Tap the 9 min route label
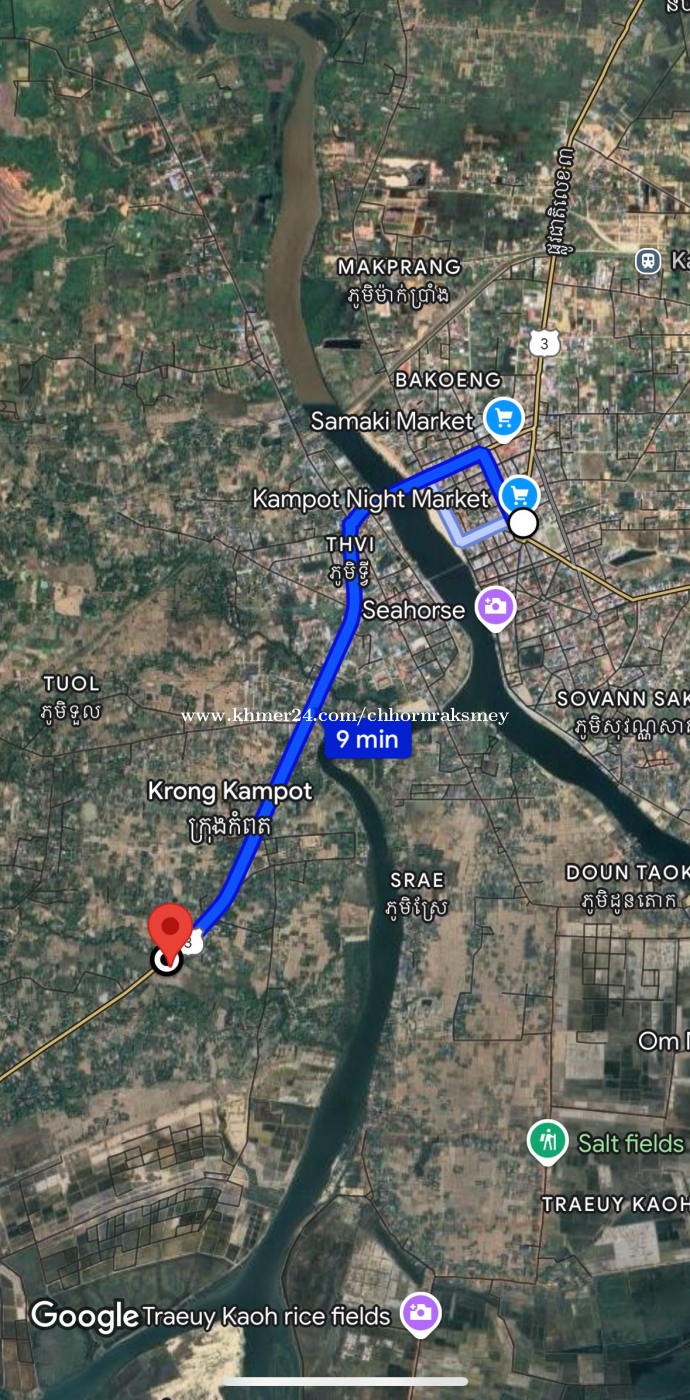 click(x=367, y=740)
